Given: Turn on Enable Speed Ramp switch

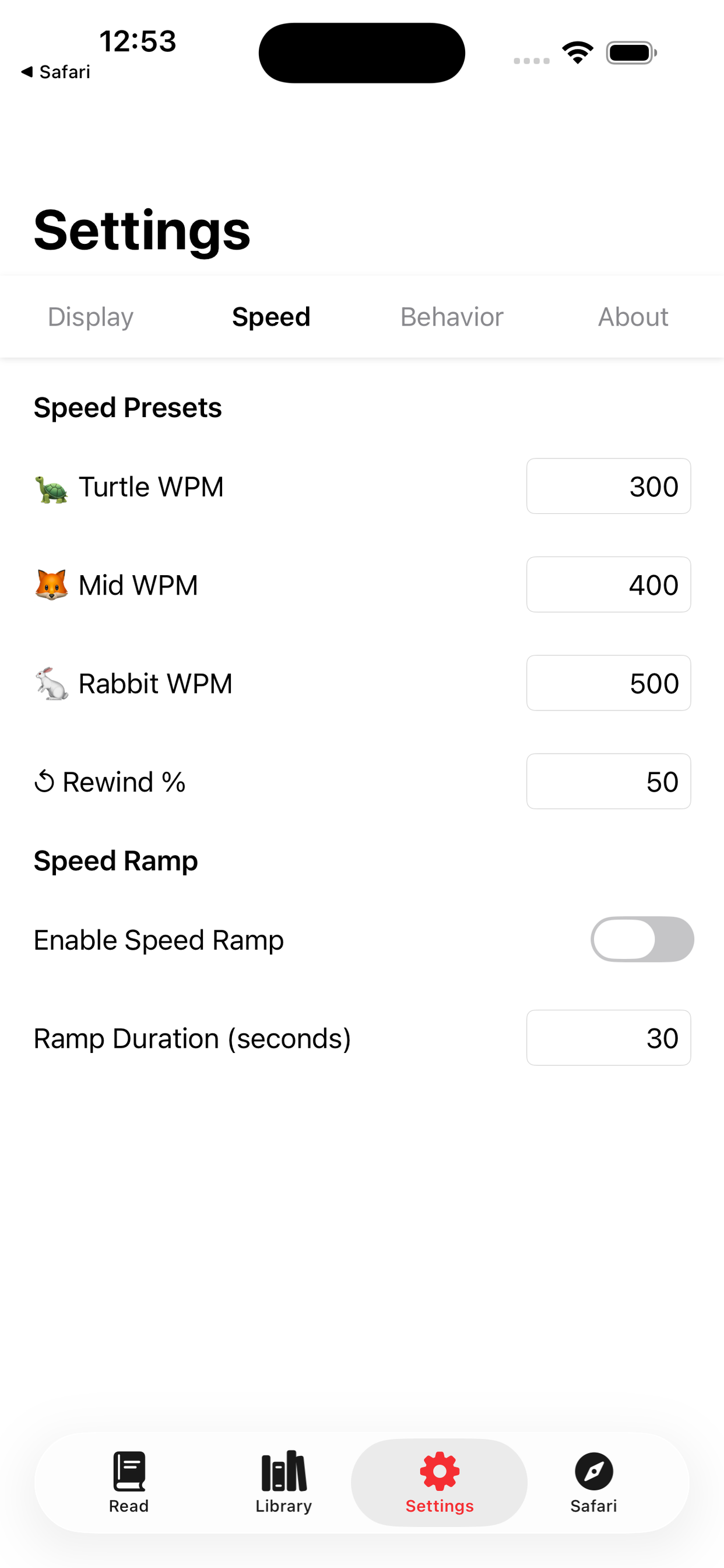Looking at the screenshot, I should point(642,939).
